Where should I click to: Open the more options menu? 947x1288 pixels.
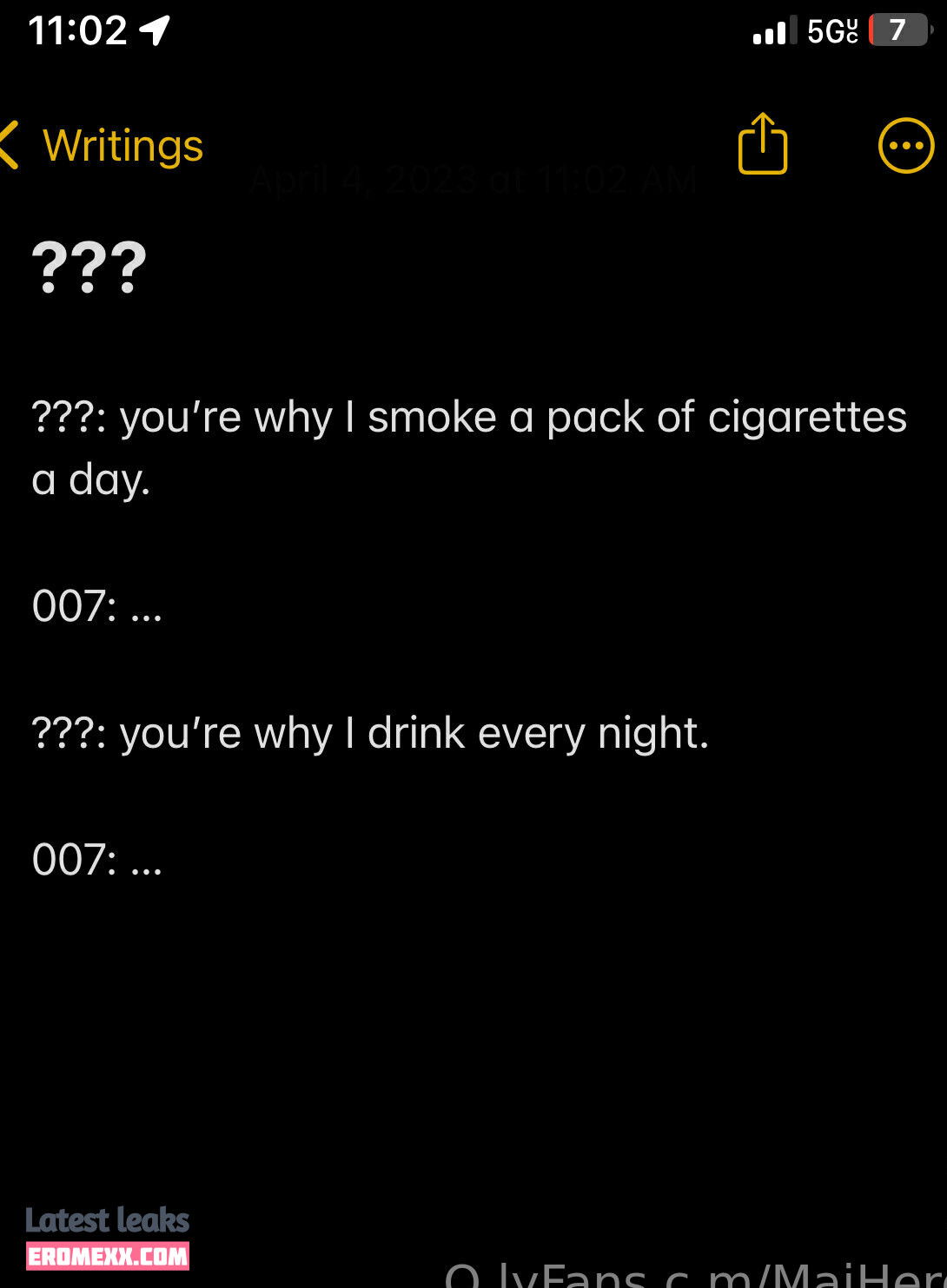point(905,145)
